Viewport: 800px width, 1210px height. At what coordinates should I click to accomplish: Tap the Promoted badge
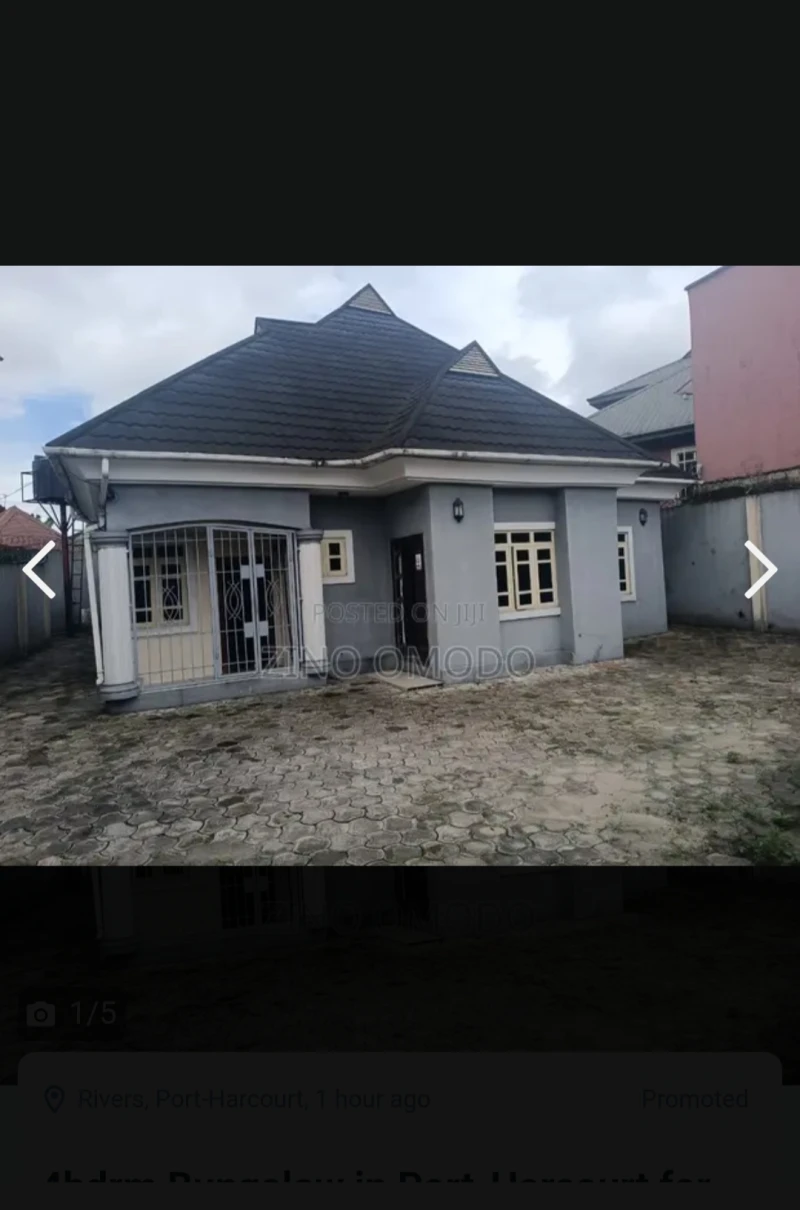(697, 1098)
